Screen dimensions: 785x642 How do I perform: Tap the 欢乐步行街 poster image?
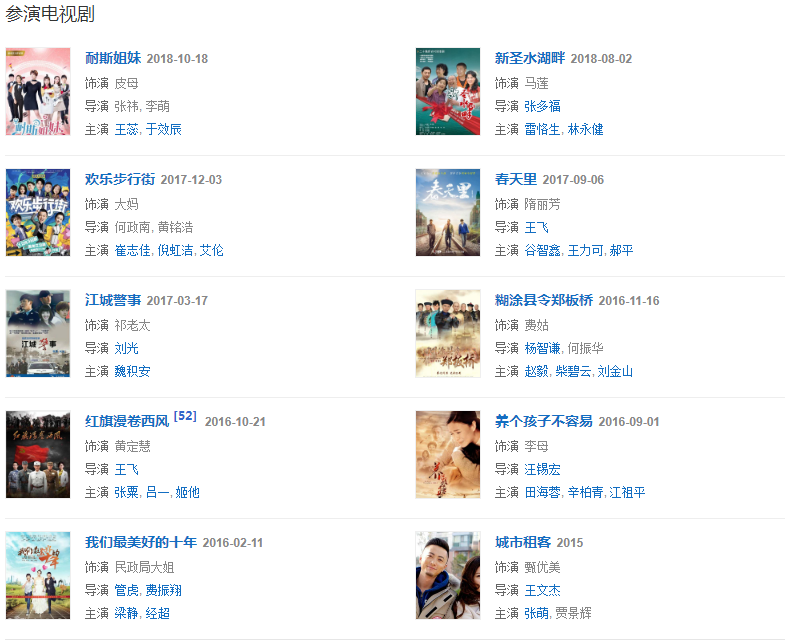[x=38, y=213]
